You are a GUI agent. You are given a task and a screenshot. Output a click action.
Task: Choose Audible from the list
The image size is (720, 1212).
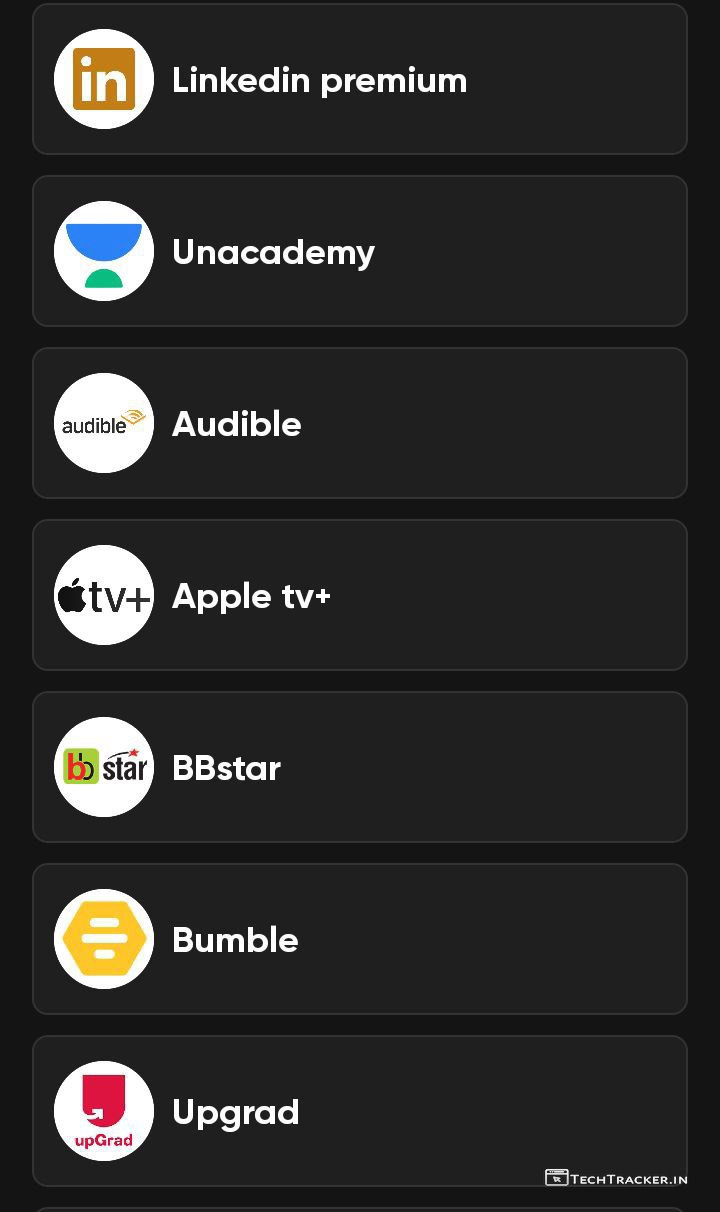(x=360, y=424)
